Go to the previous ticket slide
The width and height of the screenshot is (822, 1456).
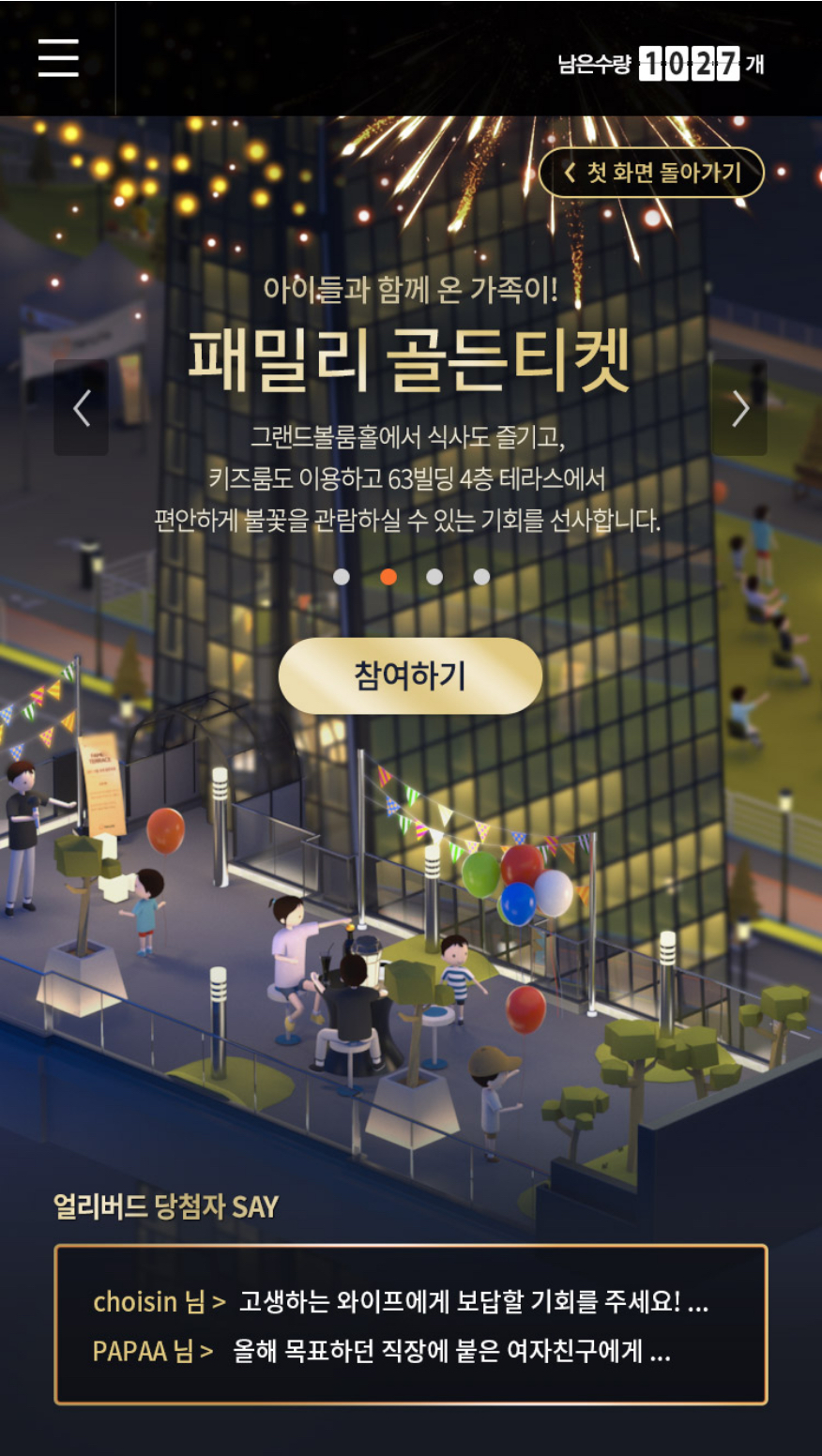pos(82,408)
